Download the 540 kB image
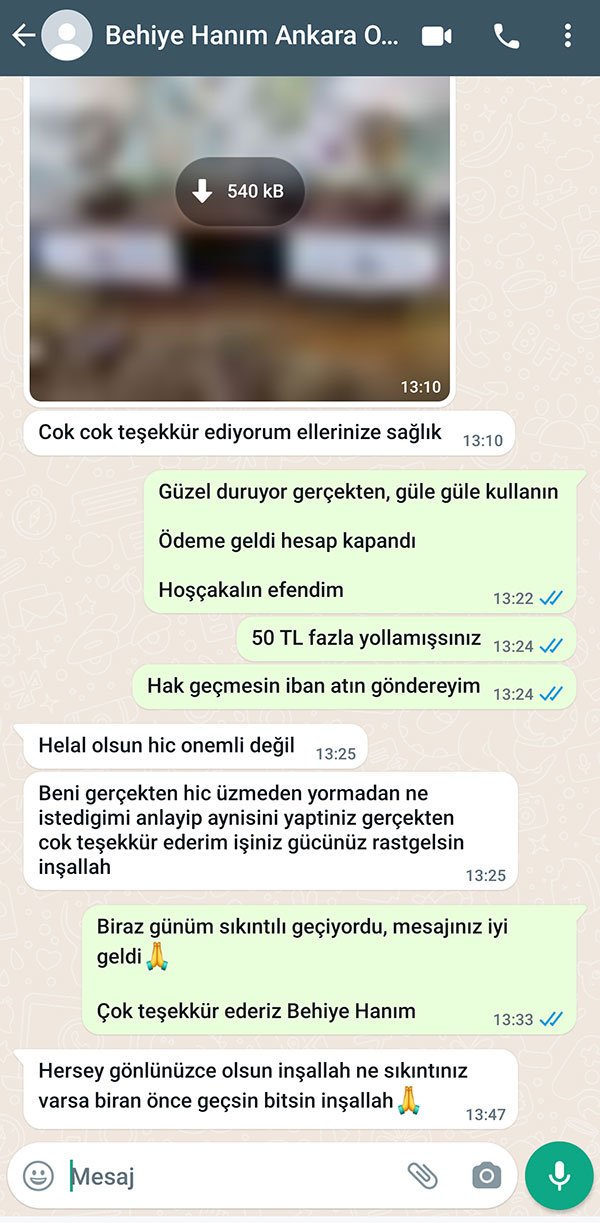 (x=240, y=190)
